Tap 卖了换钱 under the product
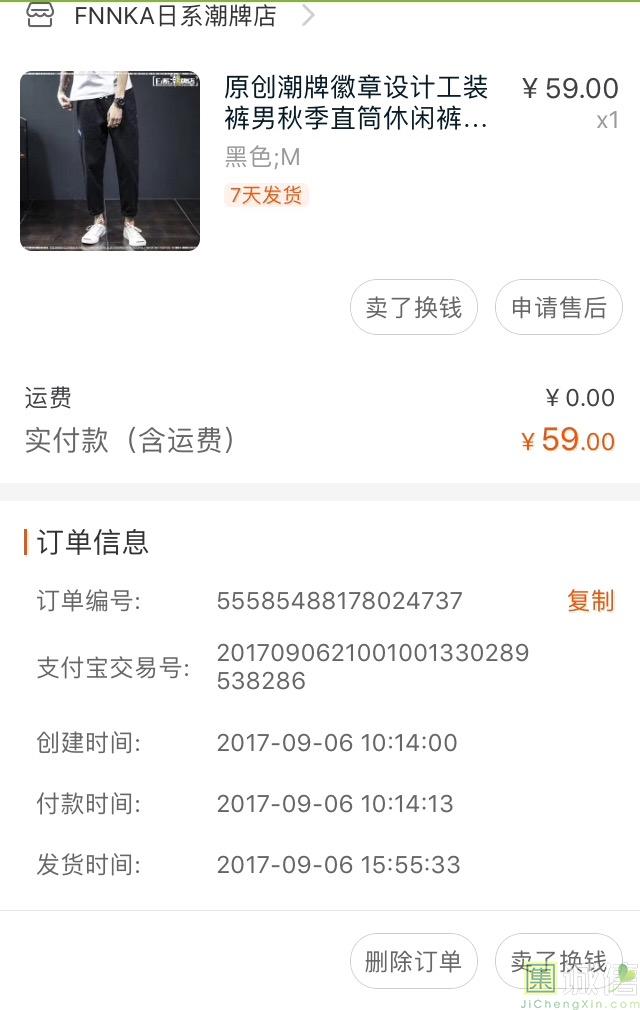The height and width of the screenshot is (1010, 640). click(x=414, y=307)
